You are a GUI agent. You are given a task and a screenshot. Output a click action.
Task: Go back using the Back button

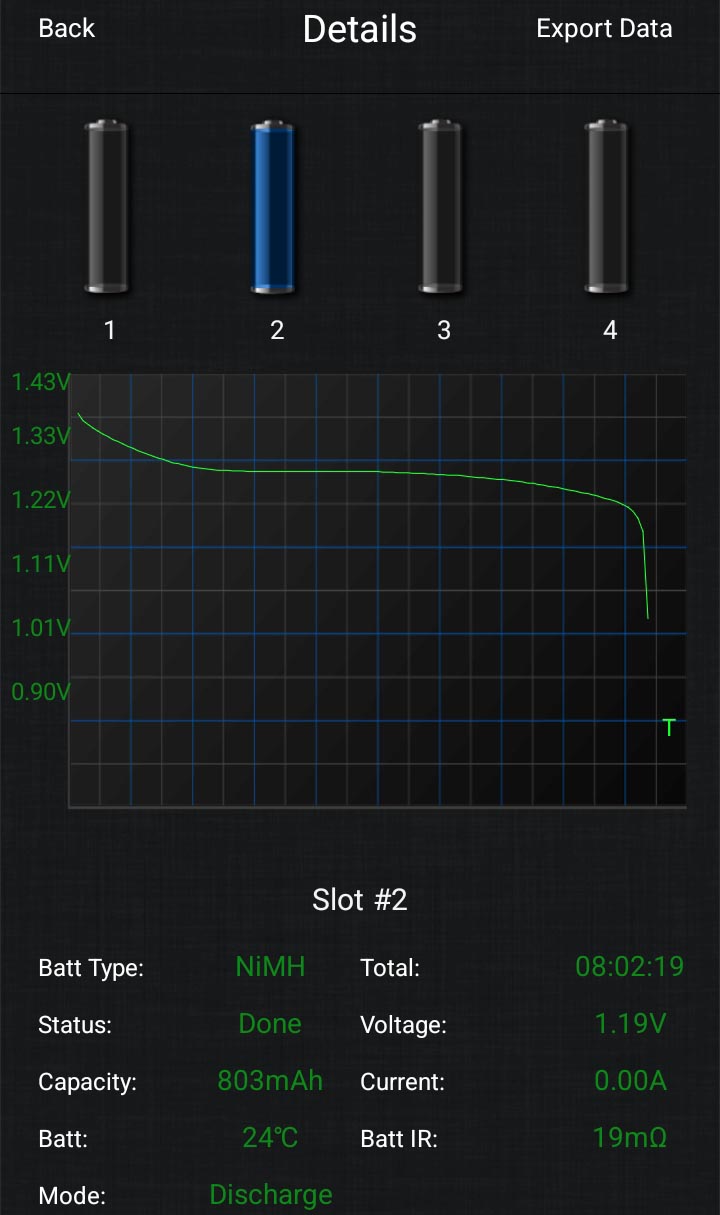pos(66,29)
